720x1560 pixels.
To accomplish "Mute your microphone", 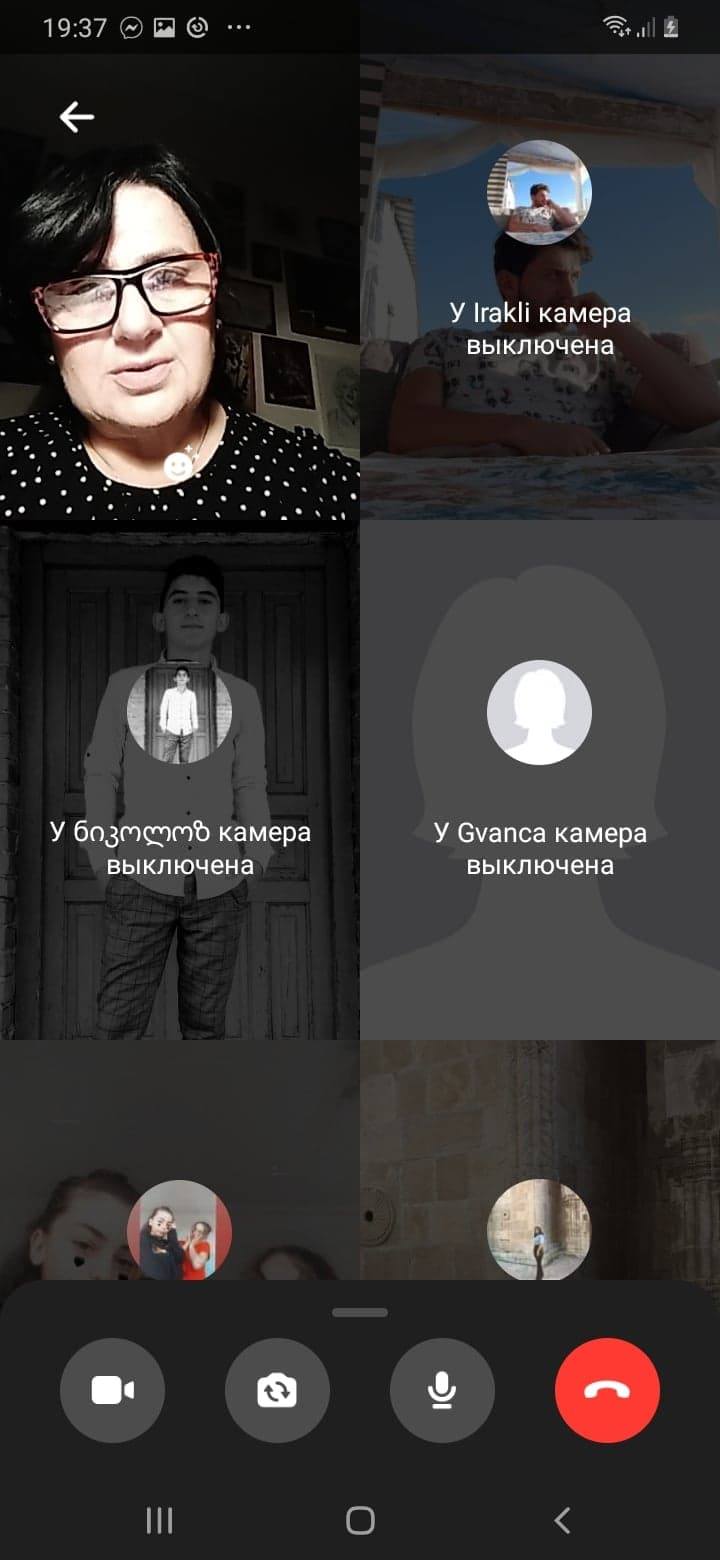I will click(x=442, y=1390).
